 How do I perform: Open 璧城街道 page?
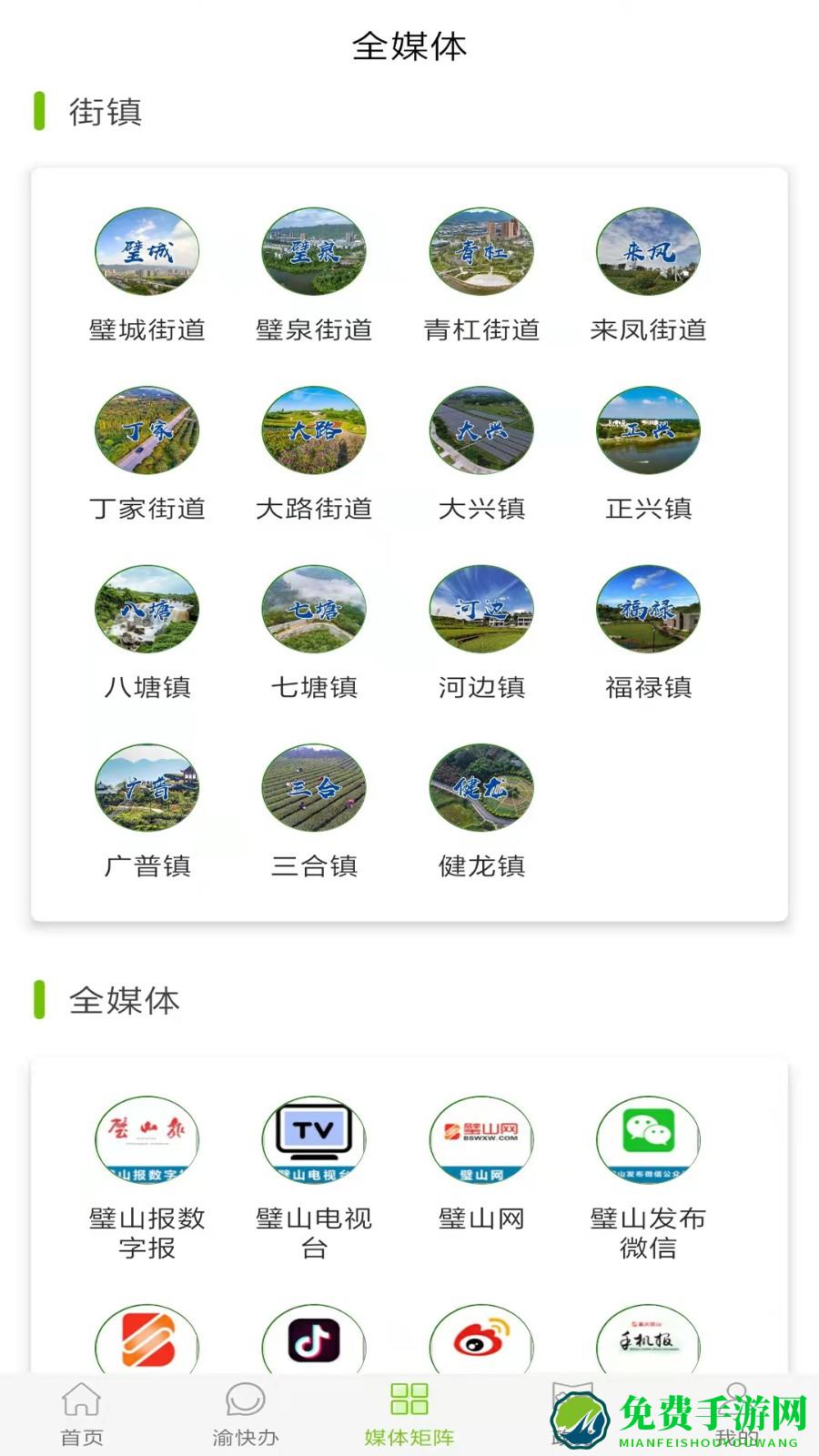click(x=147, y=253)
